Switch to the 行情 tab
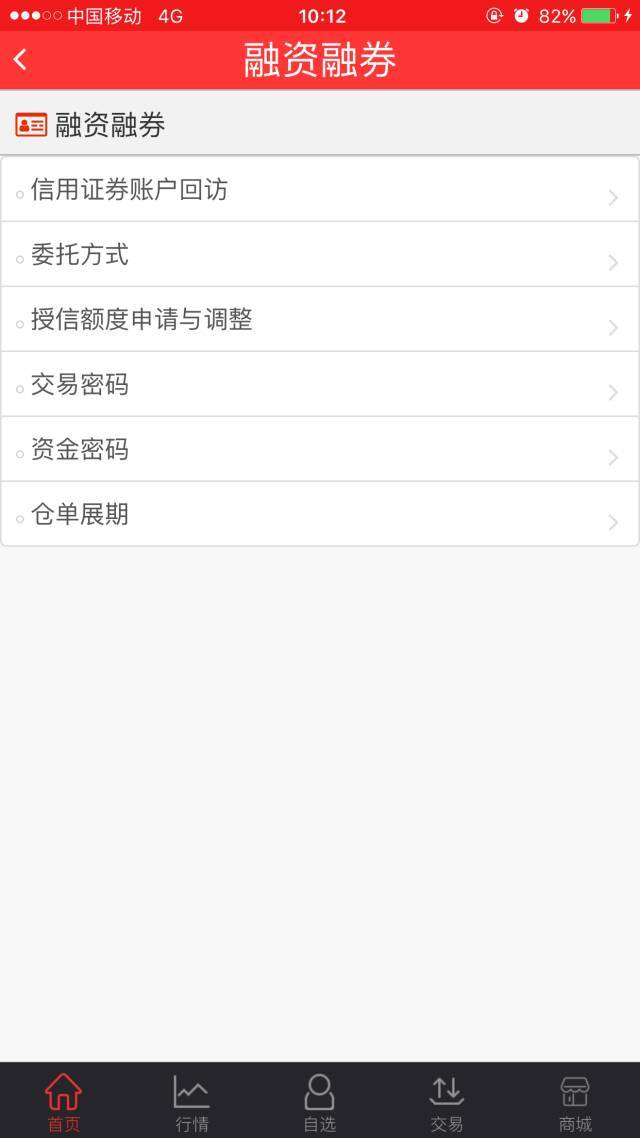This screenshot has width=640, height=1138. point(192,1102)
